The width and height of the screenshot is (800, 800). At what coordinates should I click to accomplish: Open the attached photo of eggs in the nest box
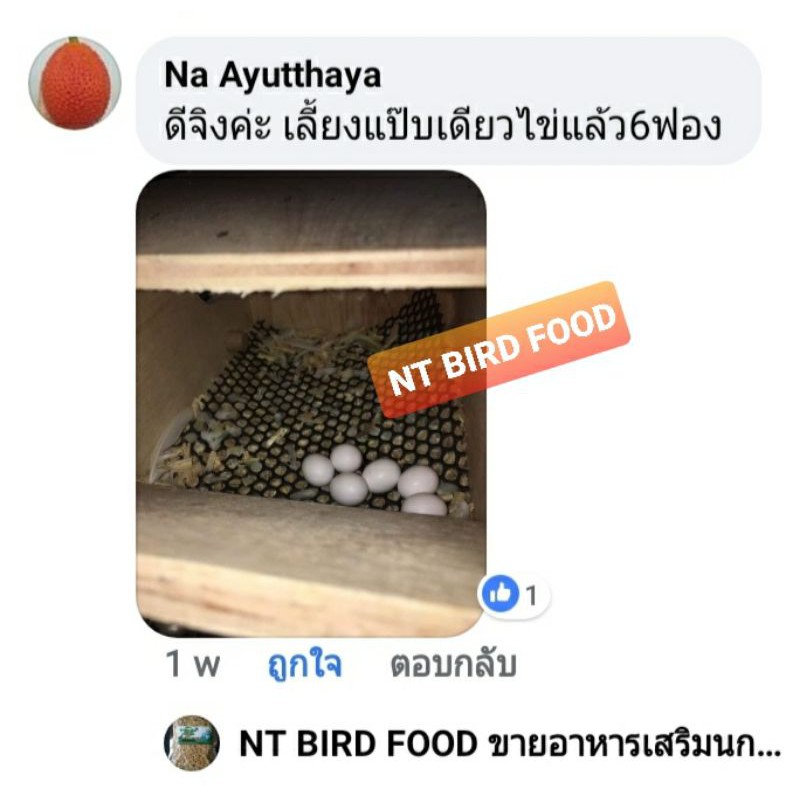(x=311, y=404)
